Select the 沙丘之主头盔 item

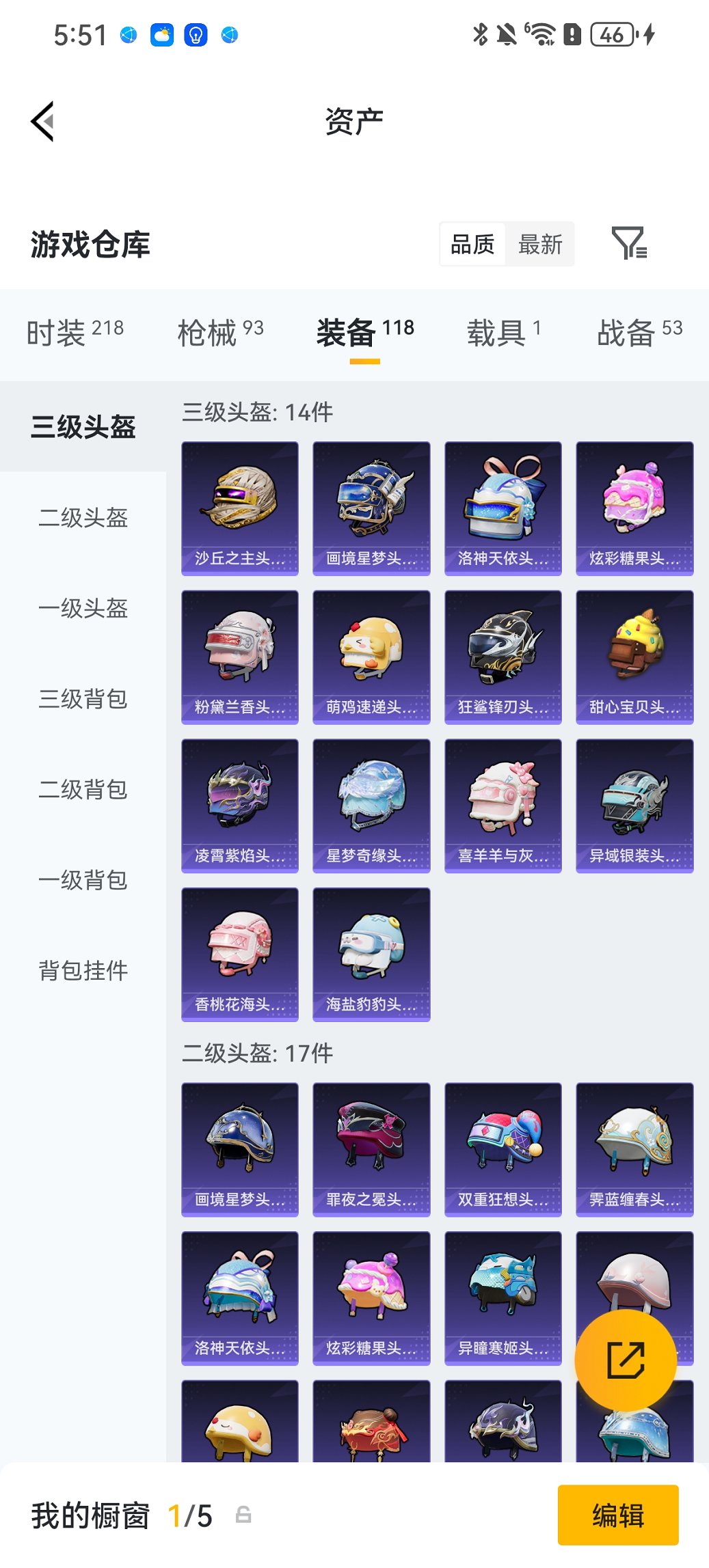[239, 506]
